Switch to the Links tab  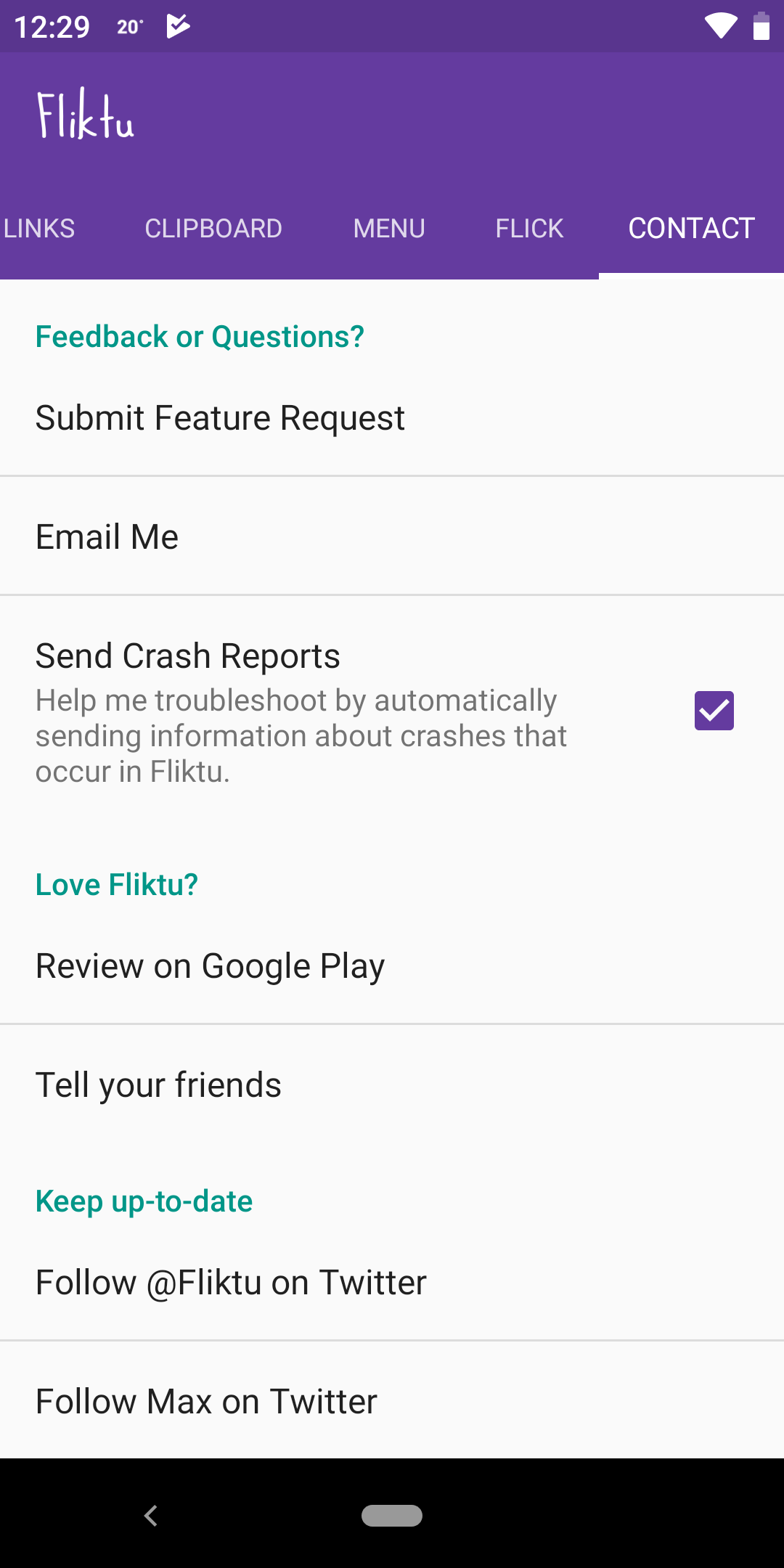[38, 229]
